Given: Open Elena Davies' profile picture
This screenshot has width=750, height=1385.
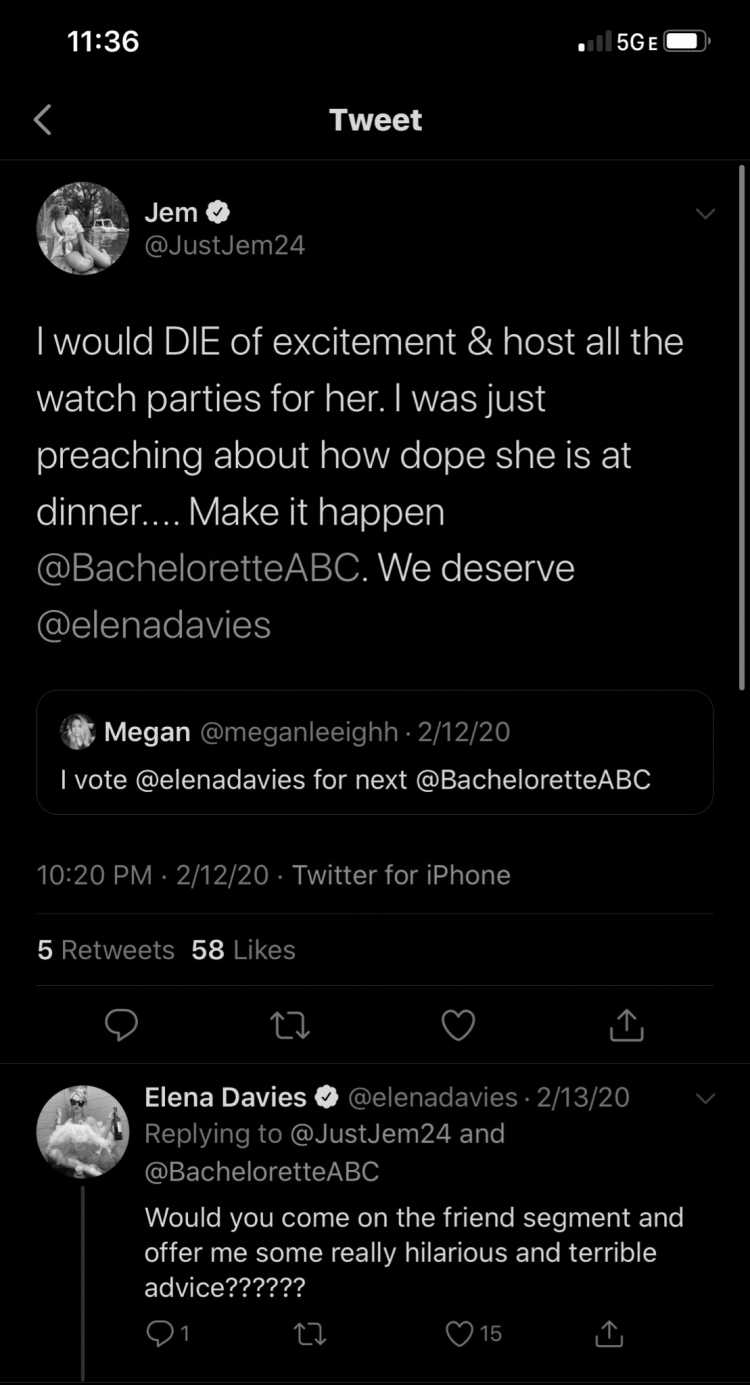Looking at the screenshot, I should (83, 1132).
